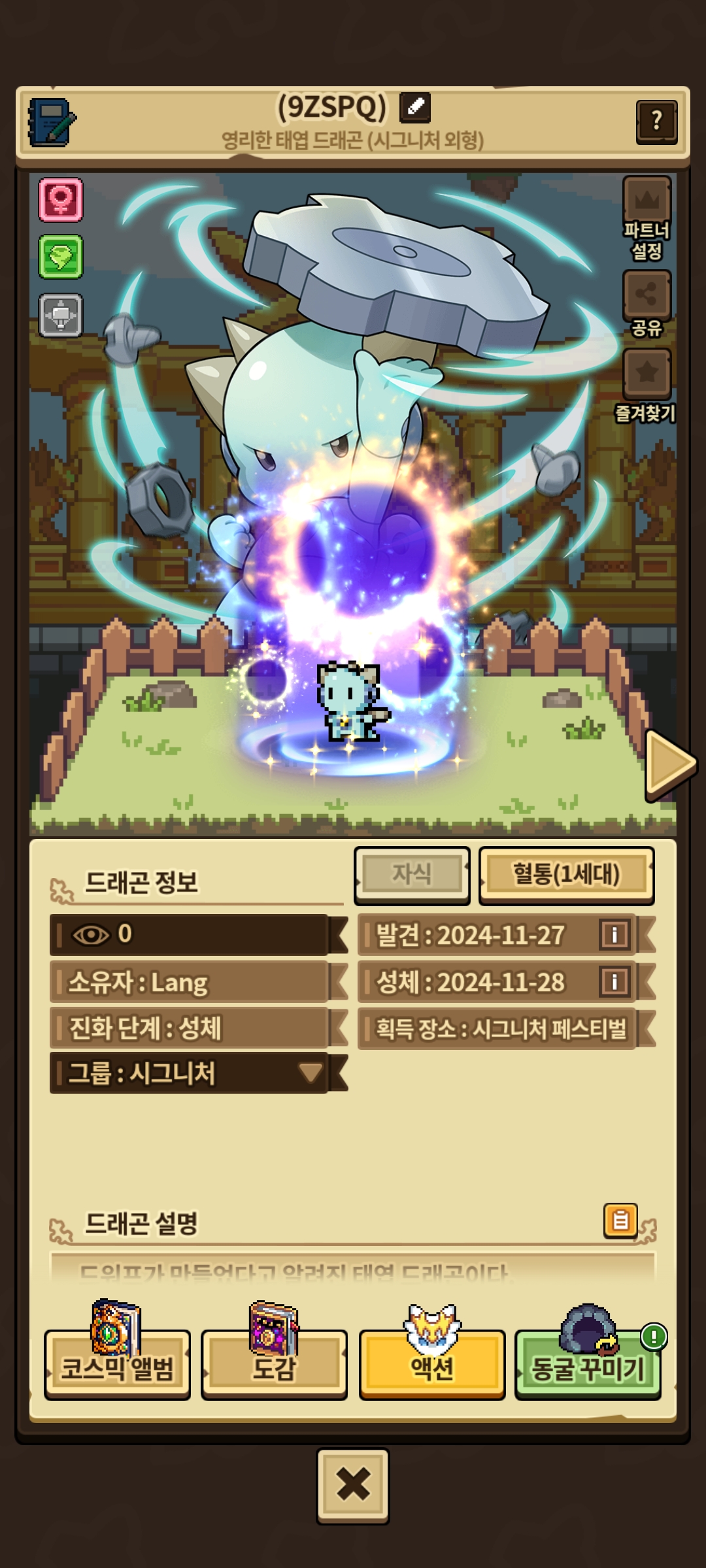Open the 혈통(1세대) lineage button

[566, 875]
